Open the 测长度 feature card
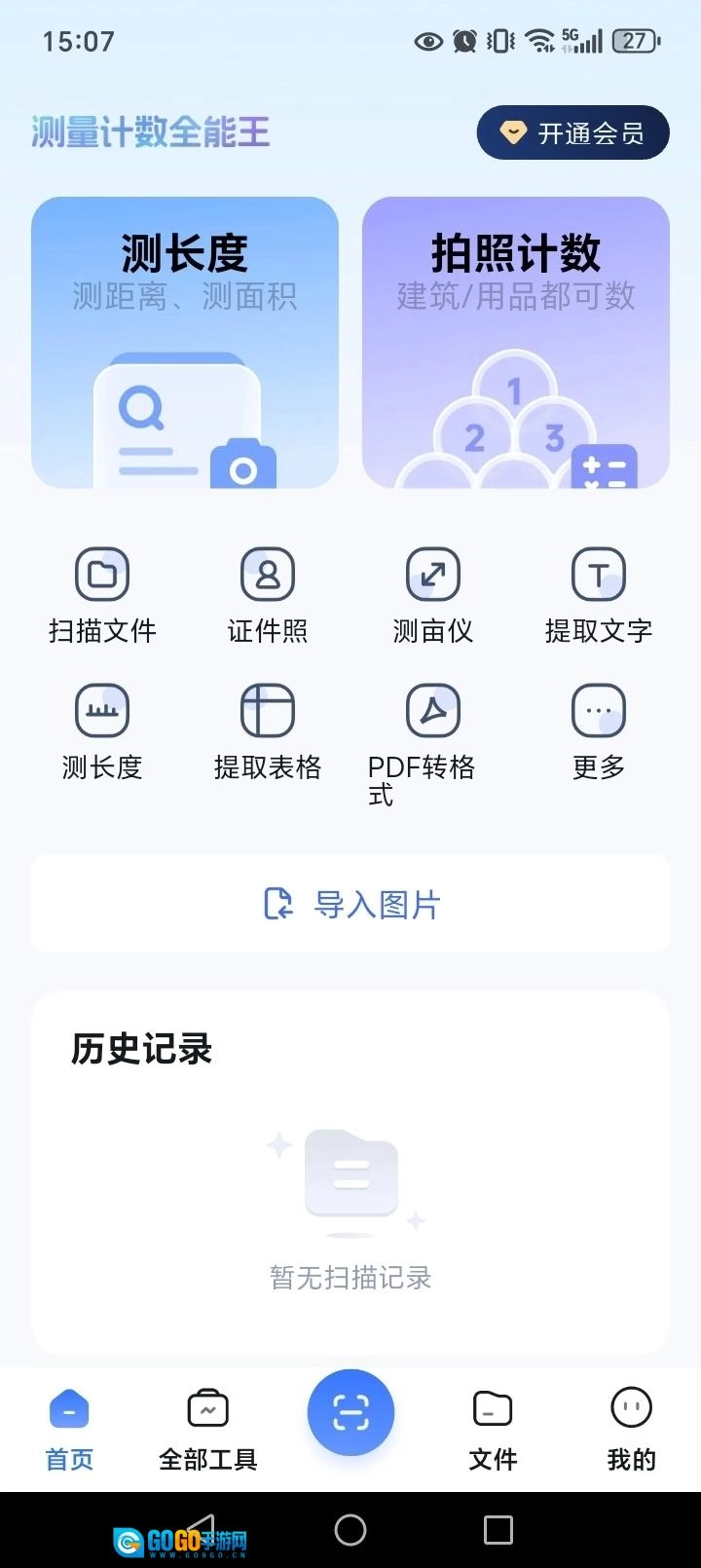 pyautogui.click(x=185, y=342)
